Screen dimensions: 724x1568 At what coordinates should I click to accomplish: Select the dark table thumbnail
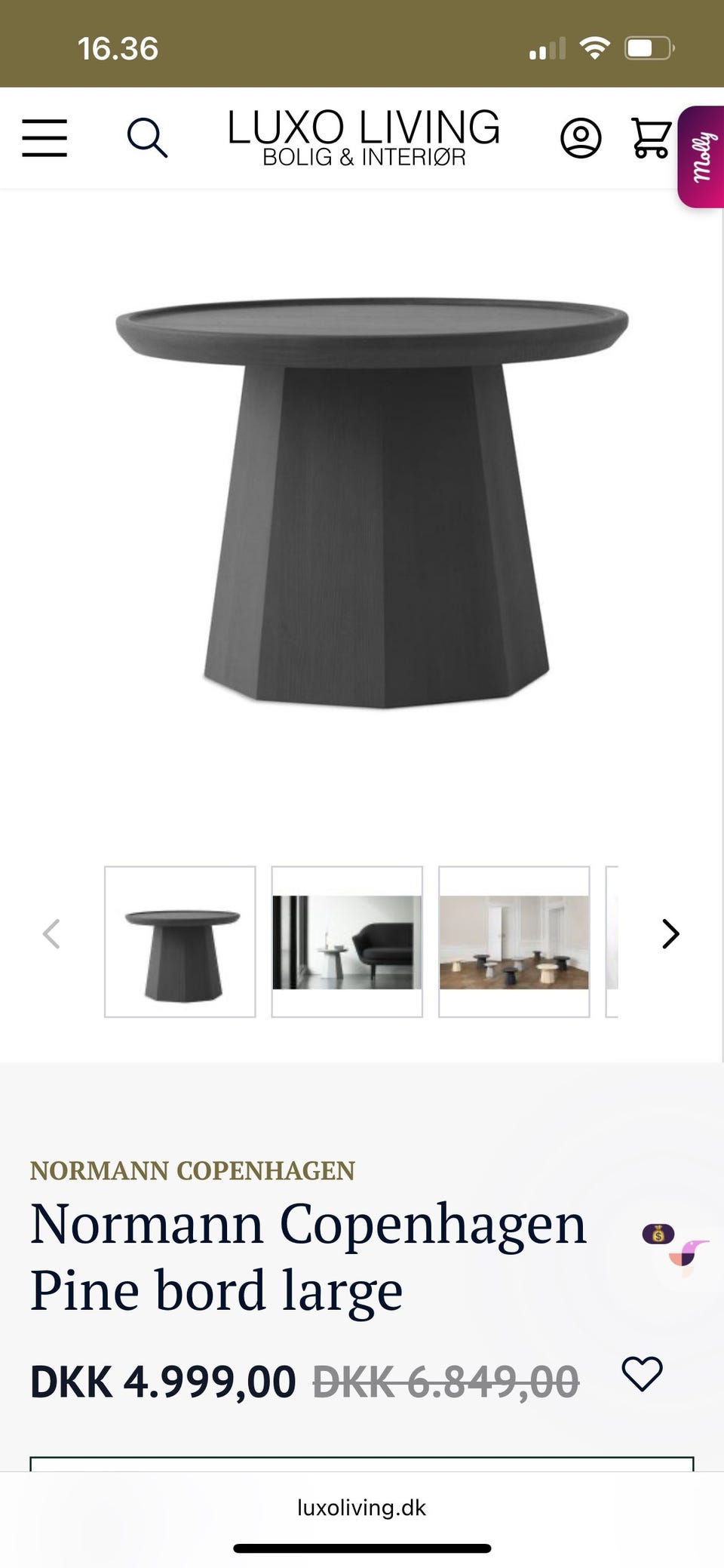180,942
